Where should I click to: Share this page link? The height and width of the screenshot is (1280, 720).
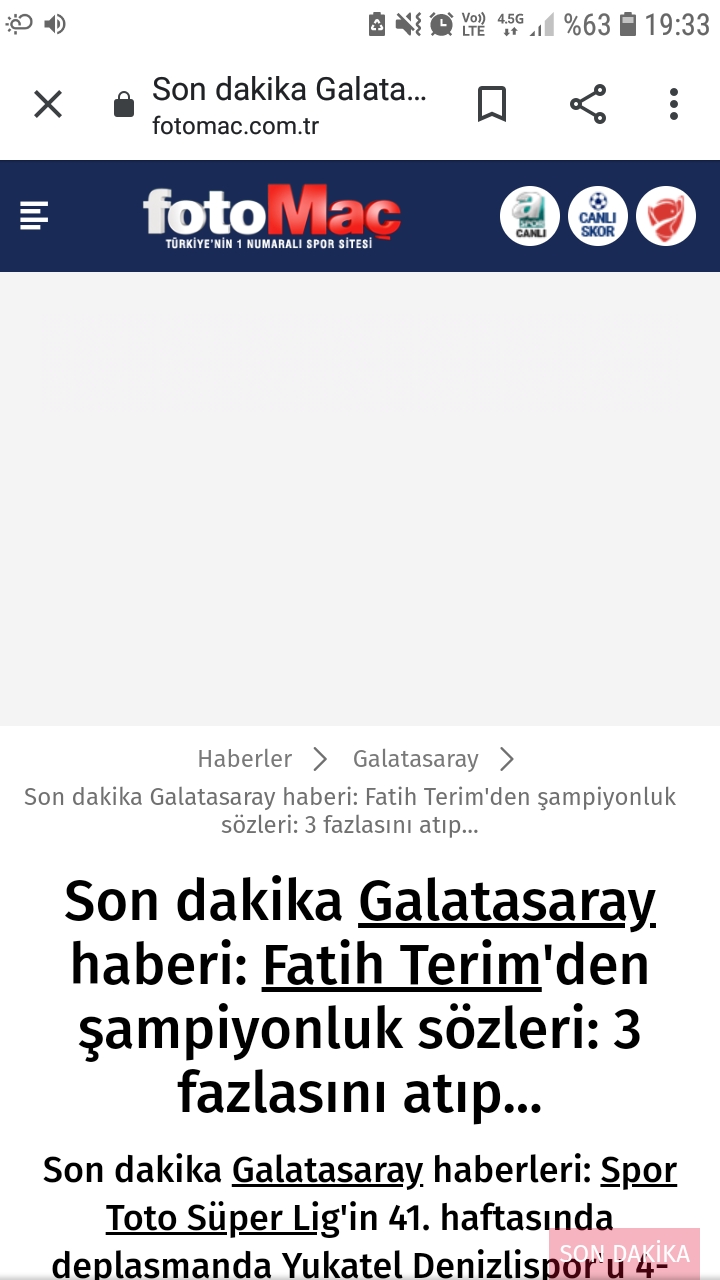click(x=588, y=104)
